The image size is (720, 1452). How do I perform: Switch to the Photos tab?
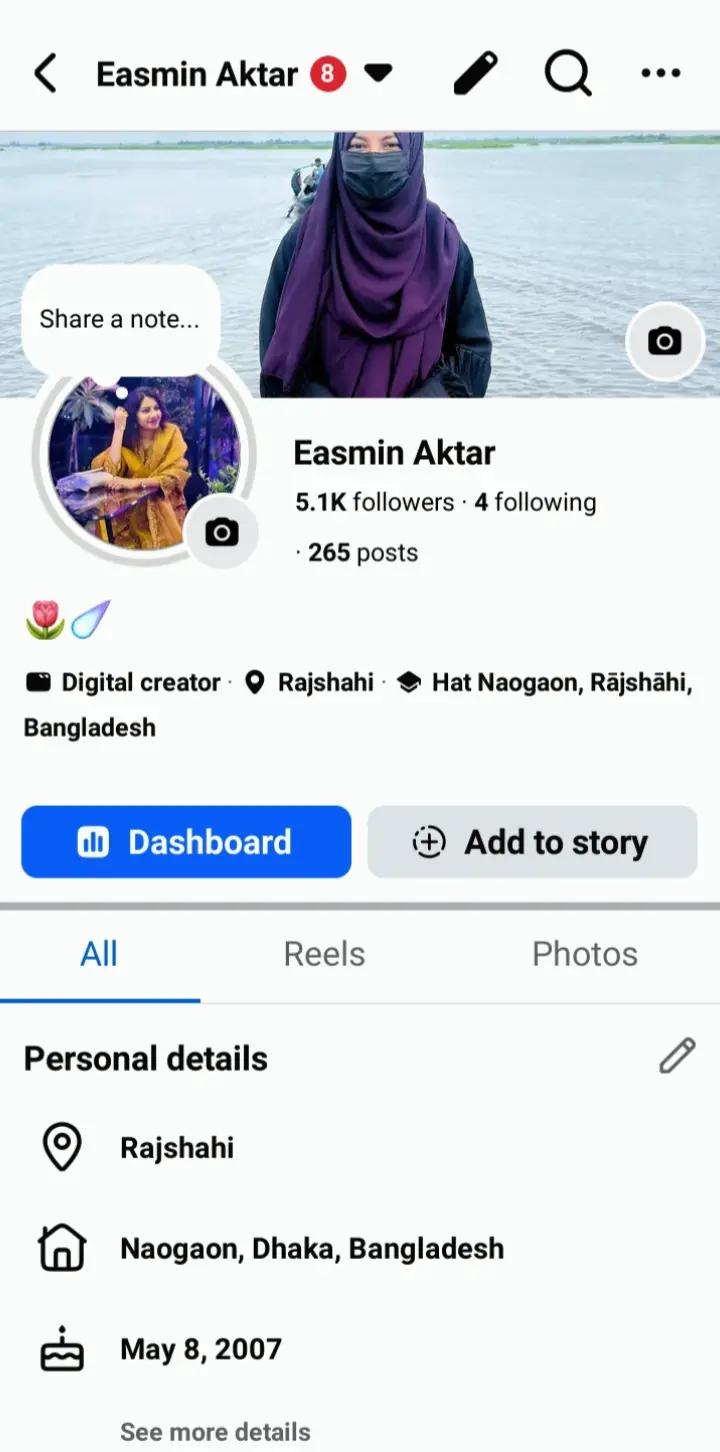pos(585,954)
